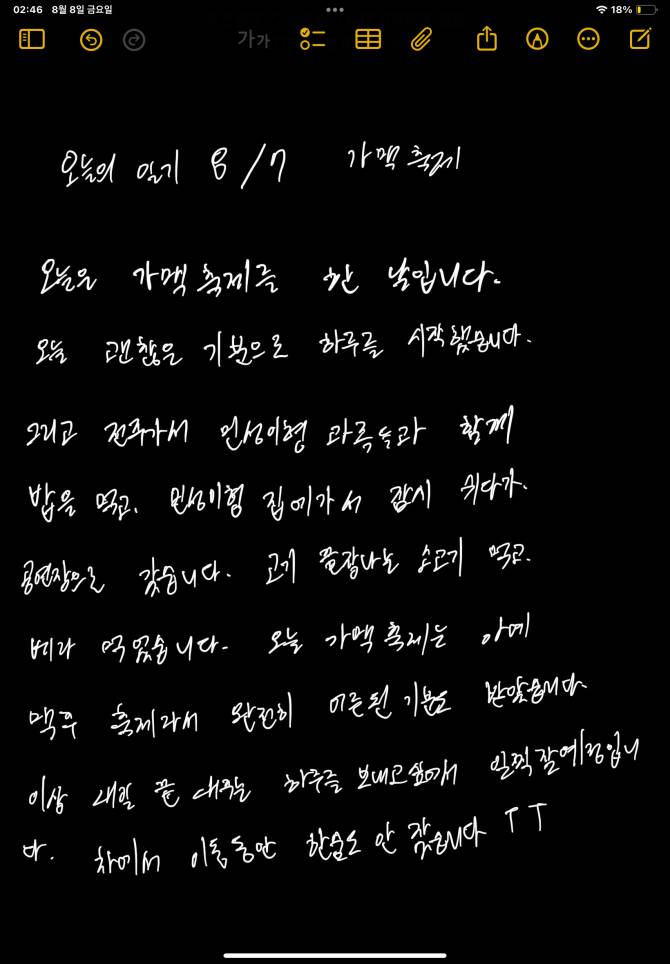Undo the last handwriting stroke
This screenshot has height=964, width=670.
point(91,40)
